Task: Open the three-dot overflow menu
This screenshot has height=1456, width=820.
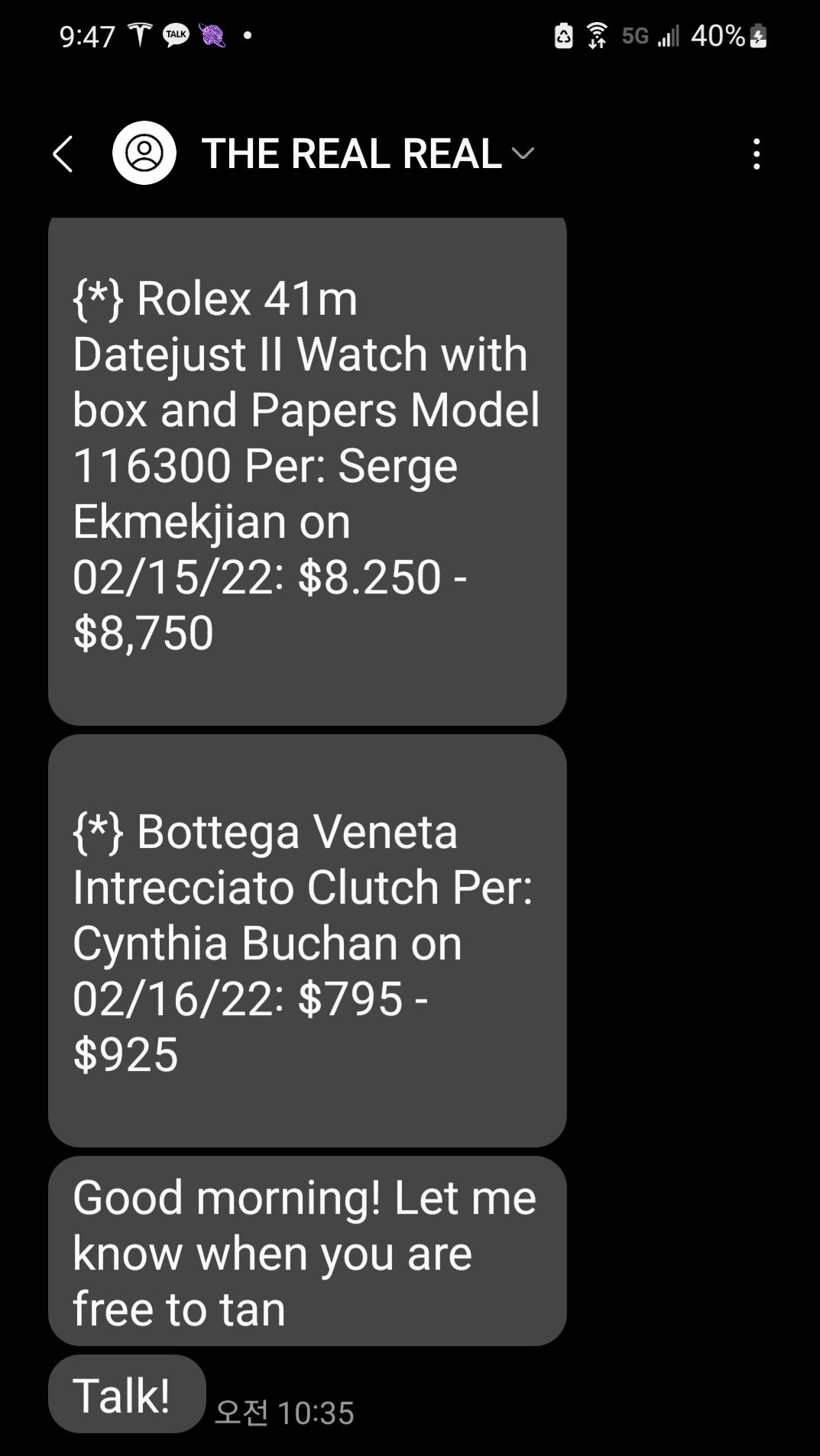Action: (x=757, y=154)
